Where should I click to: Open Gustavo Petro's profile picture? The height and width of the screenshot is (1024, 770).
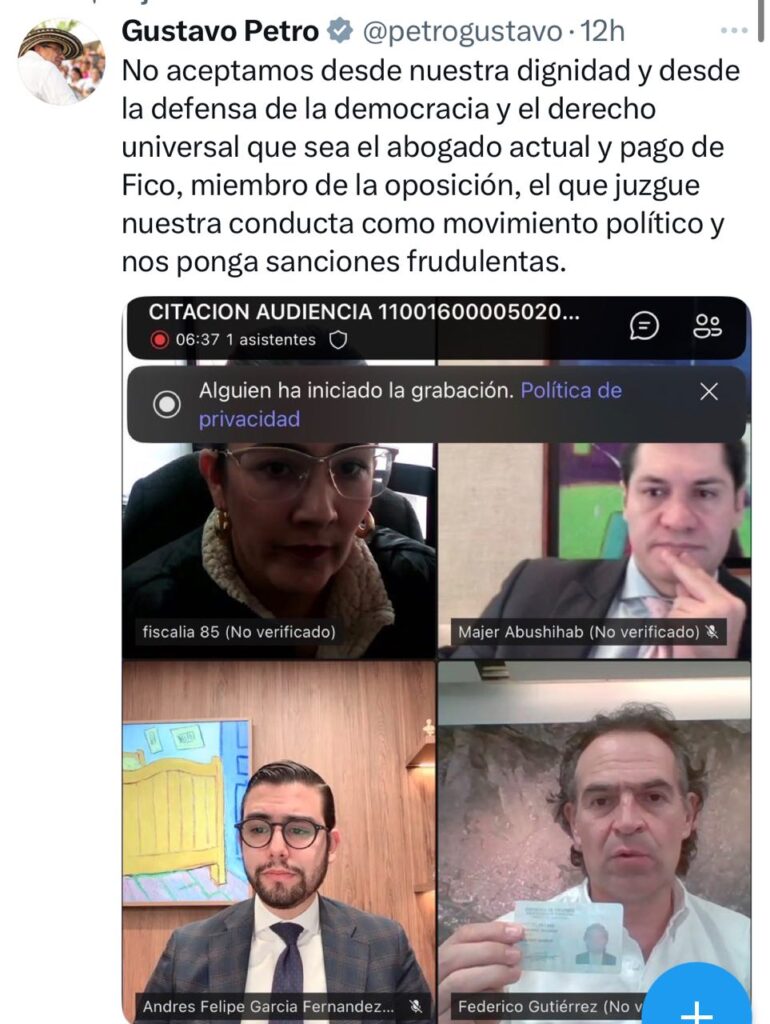point(60,63)
